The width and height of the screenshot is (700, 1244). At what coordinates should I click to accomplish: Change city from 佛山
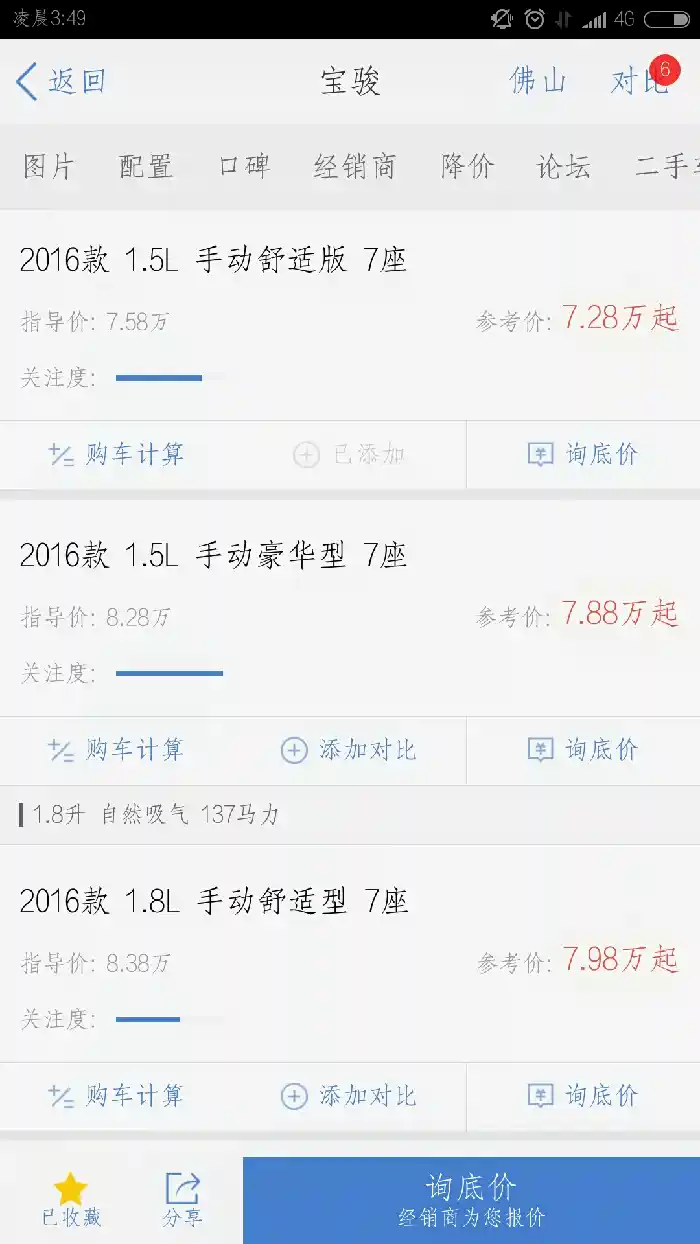coord(537,81)
